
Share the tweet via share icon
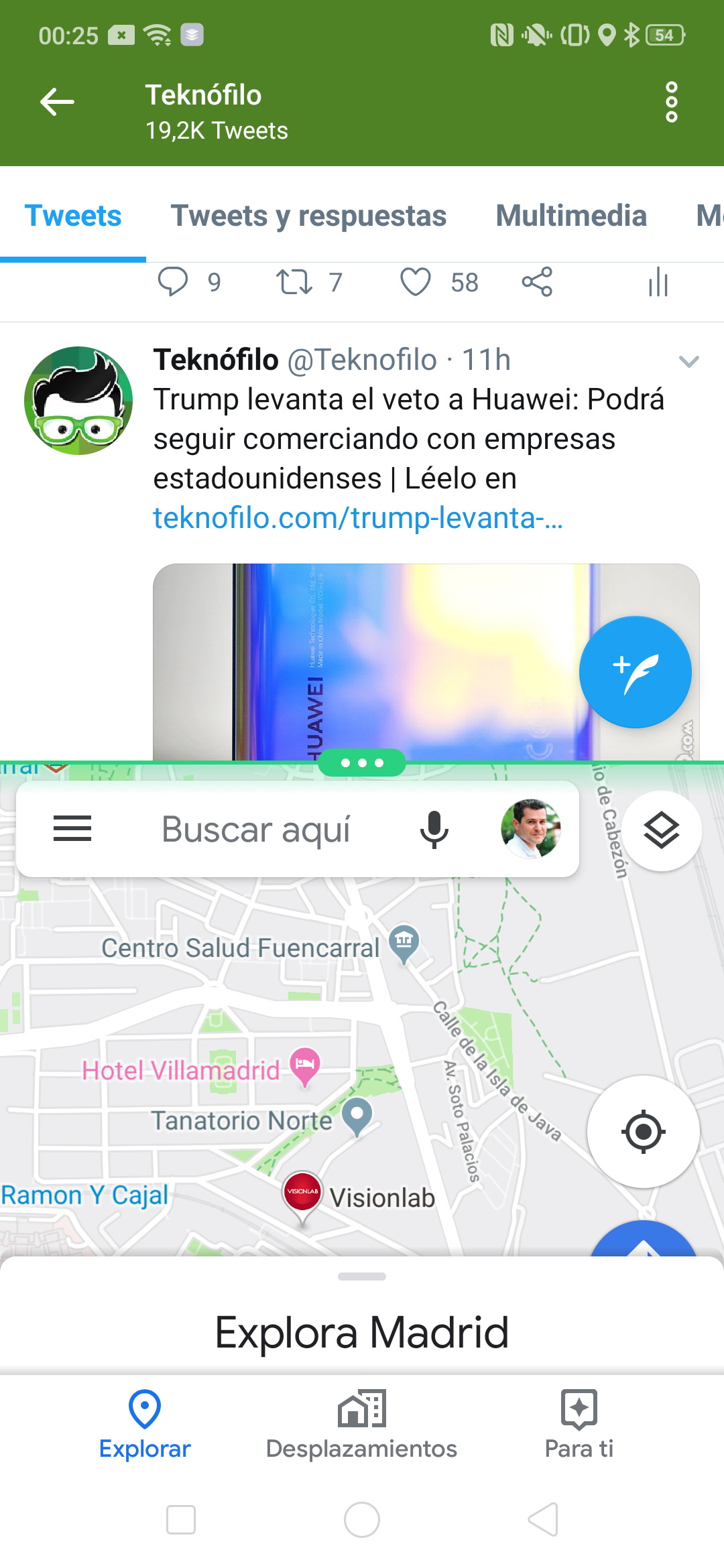click(x=537, y=281)
